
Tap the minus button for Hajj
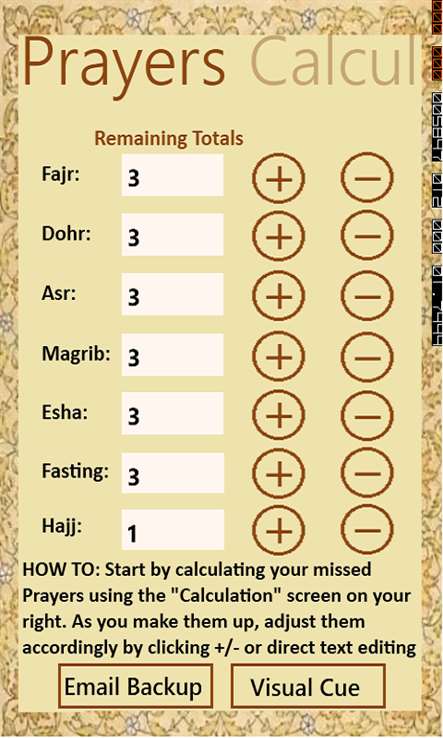coord(367,529)
